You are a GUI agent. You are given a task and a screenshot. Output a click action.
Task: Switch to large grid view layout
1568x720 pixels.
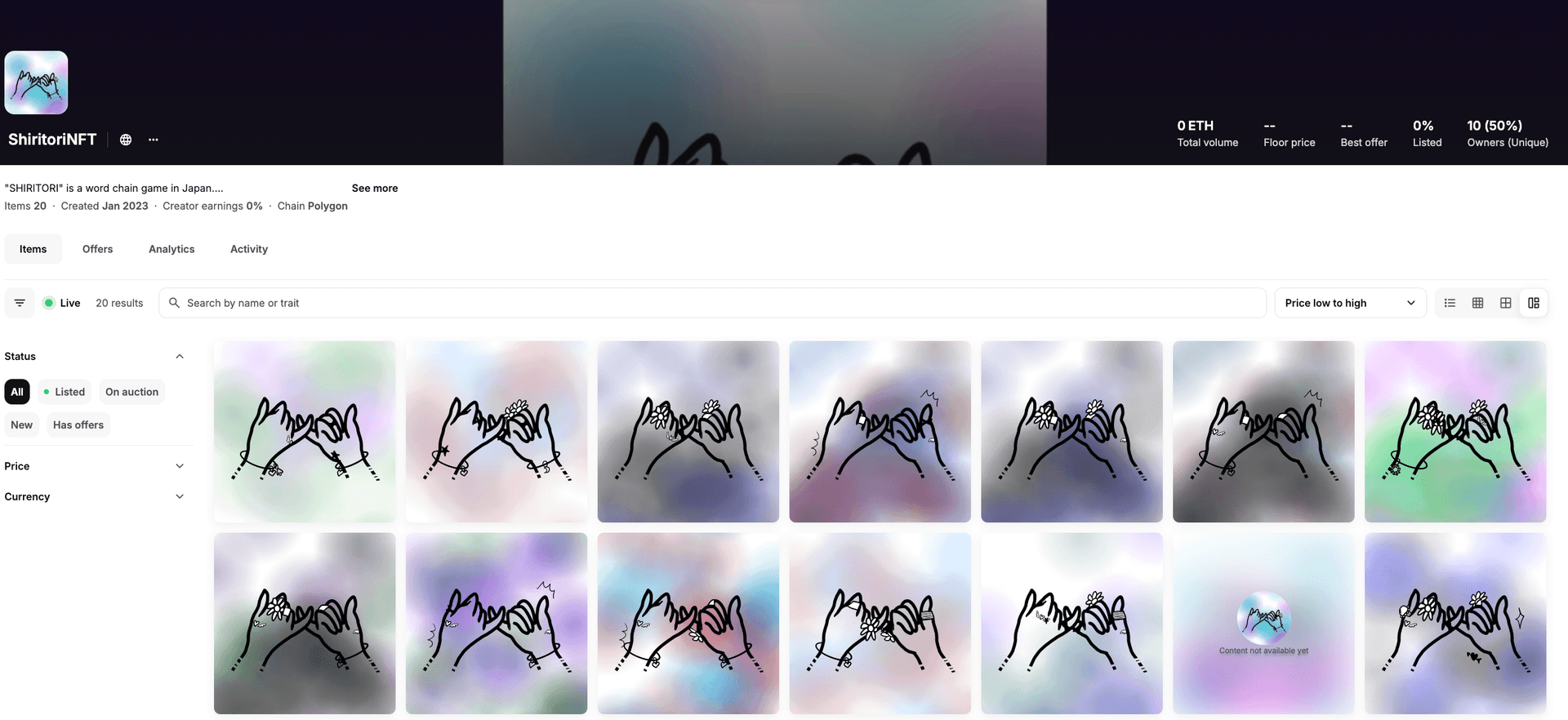(1505, 303)
